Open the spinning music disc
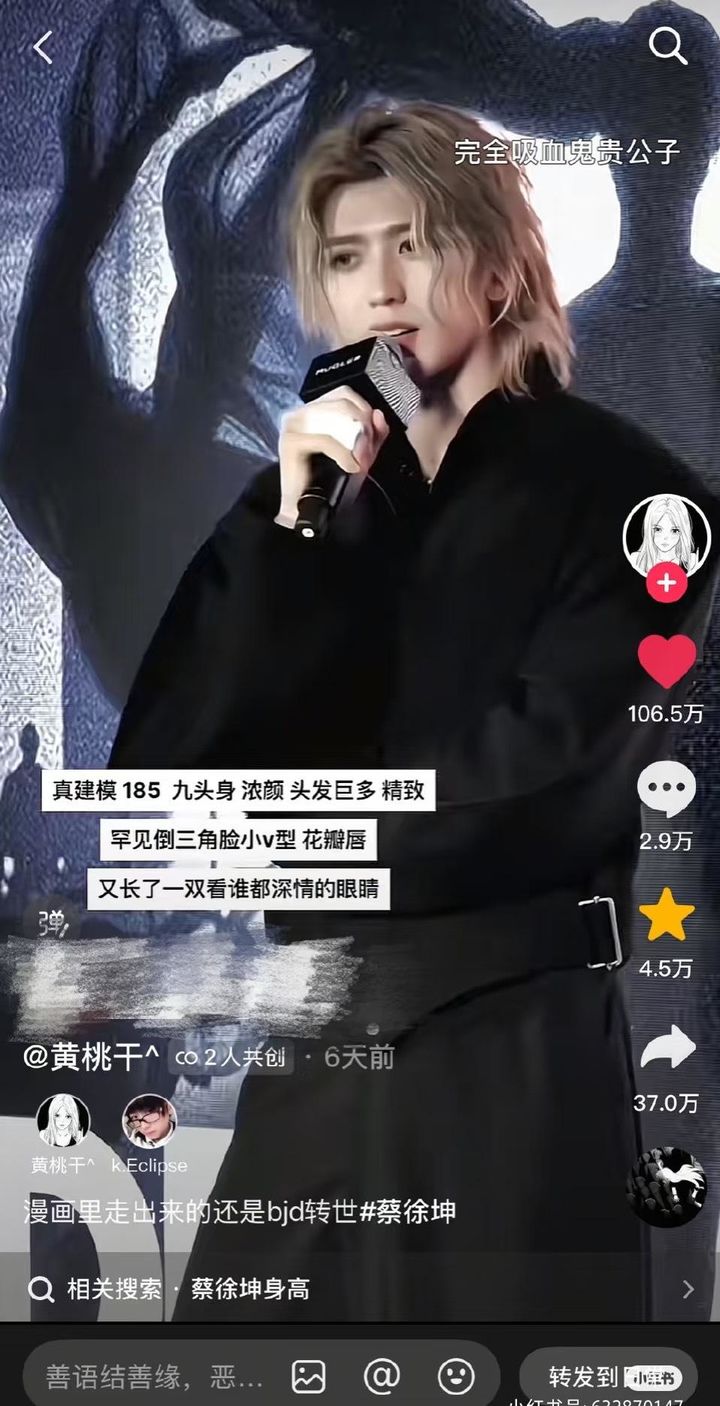The width and height of the screenshot is (720, 1406). pyautogui.click(x=666, y=1187)
